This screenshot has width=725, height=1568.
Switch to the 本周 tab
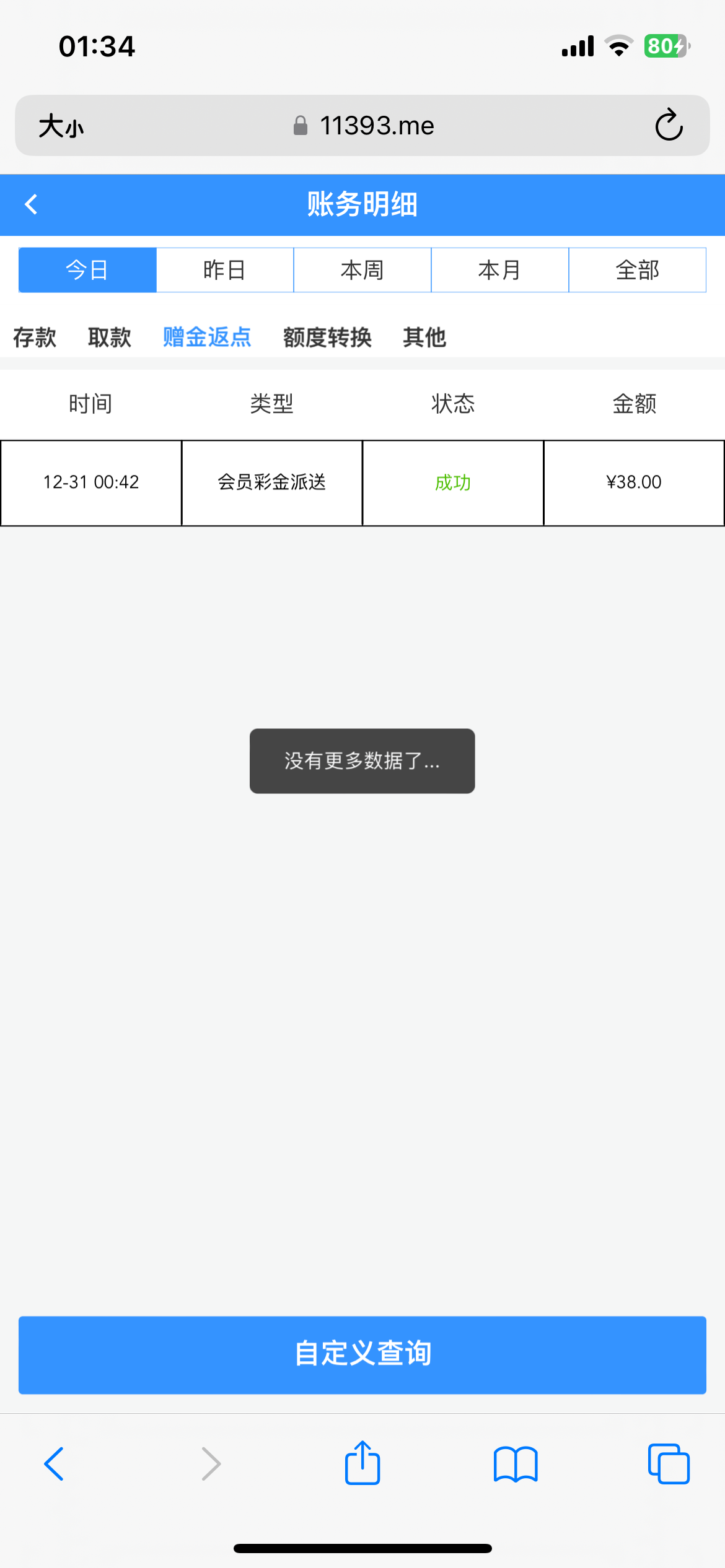[x=362, y=270]
